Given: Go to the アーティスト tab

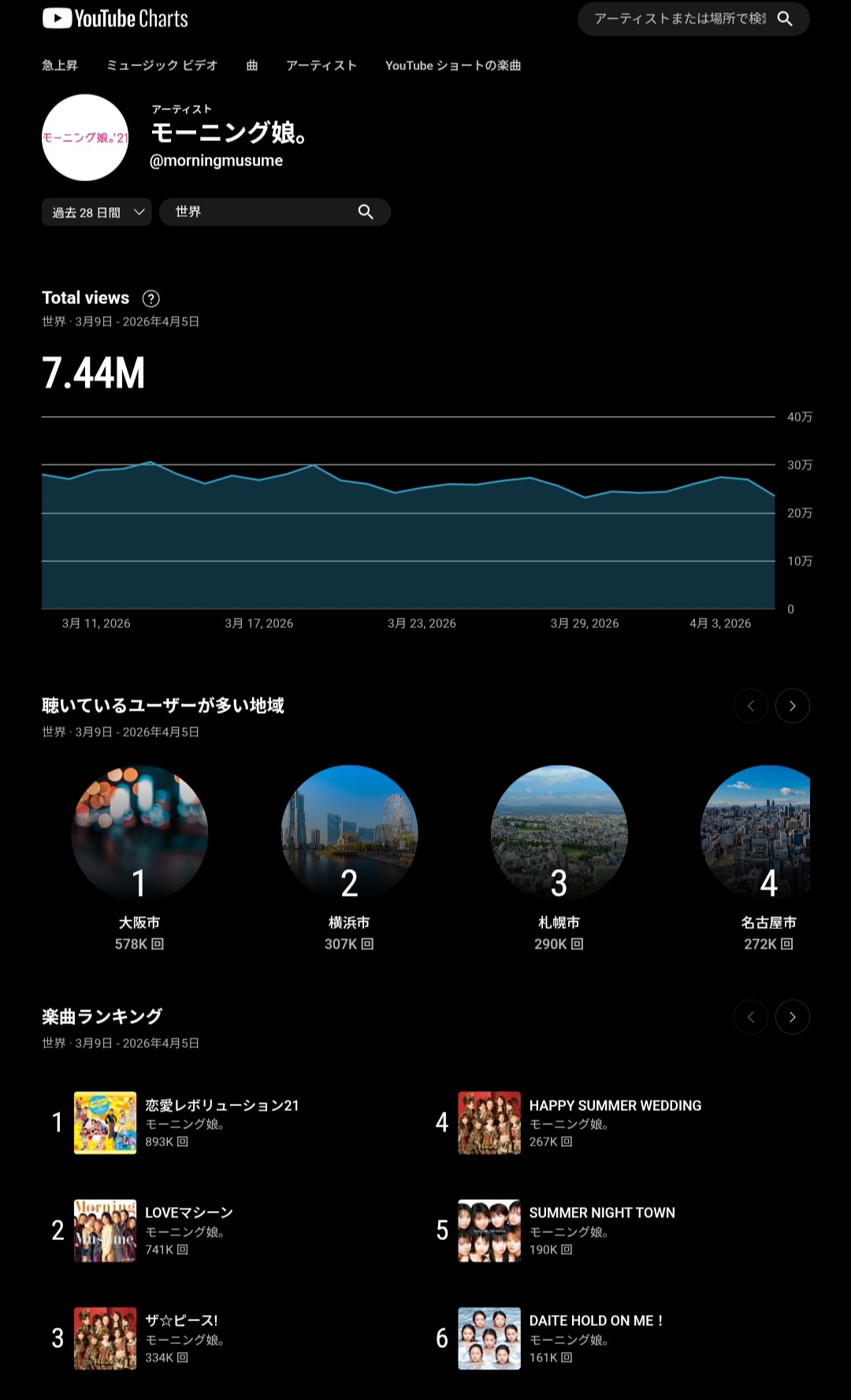Looking at the screenshot, I should point(321,65).
